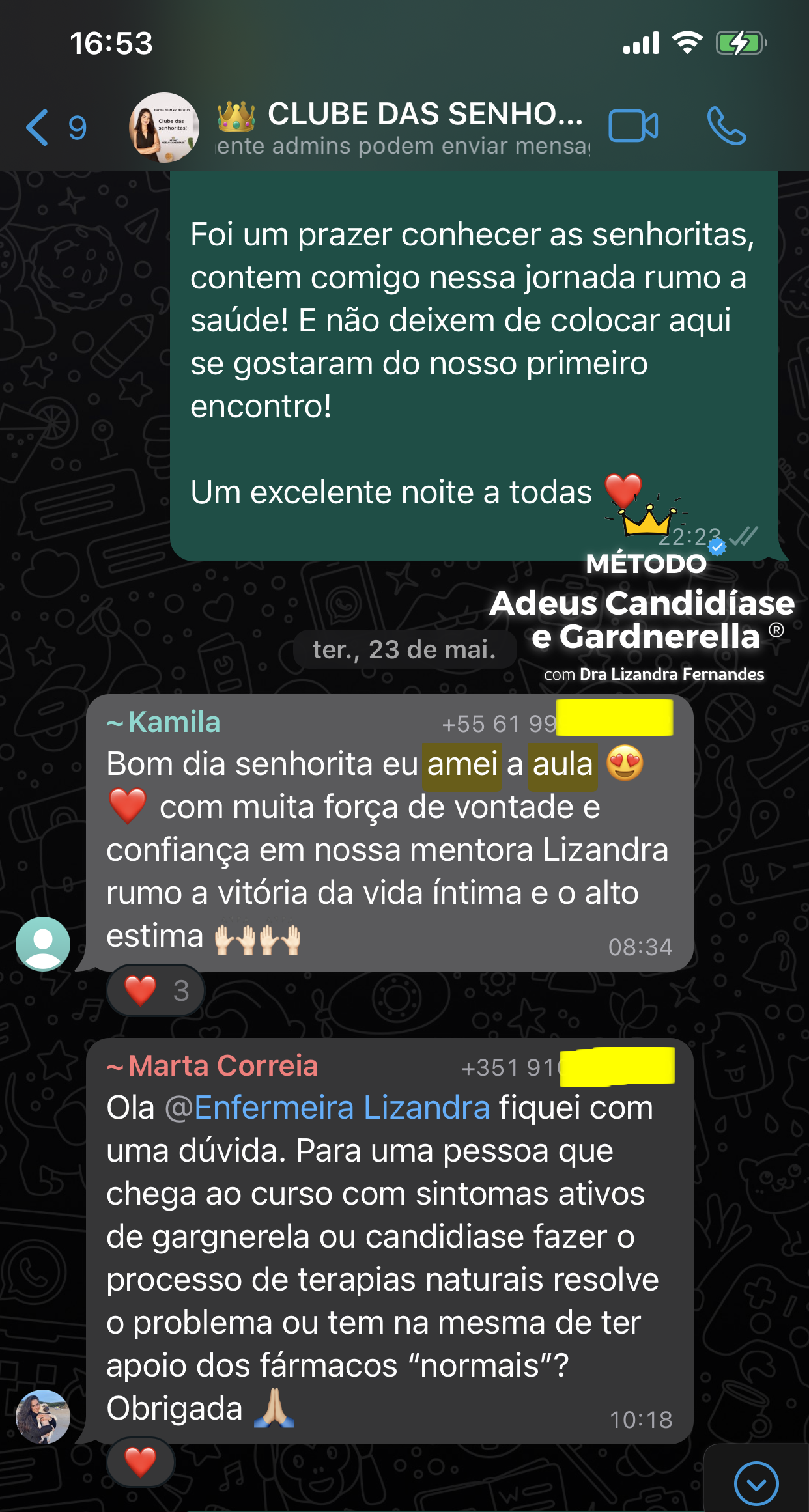Open the @Enfermeira Lizandra mention

(327, 1108)
